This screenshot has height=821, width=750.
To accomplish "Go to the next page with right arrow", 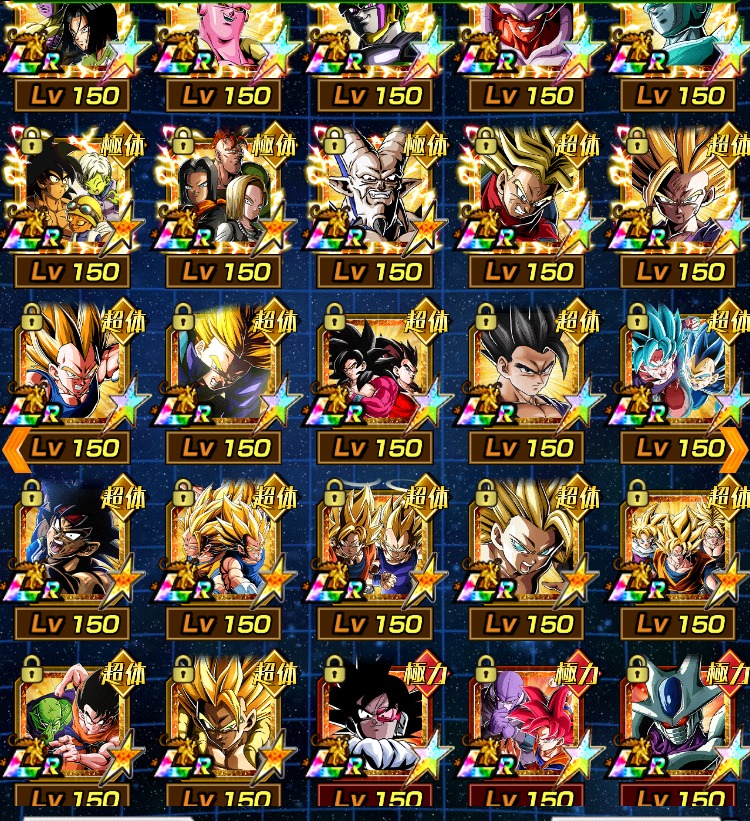I will point(733,447).
